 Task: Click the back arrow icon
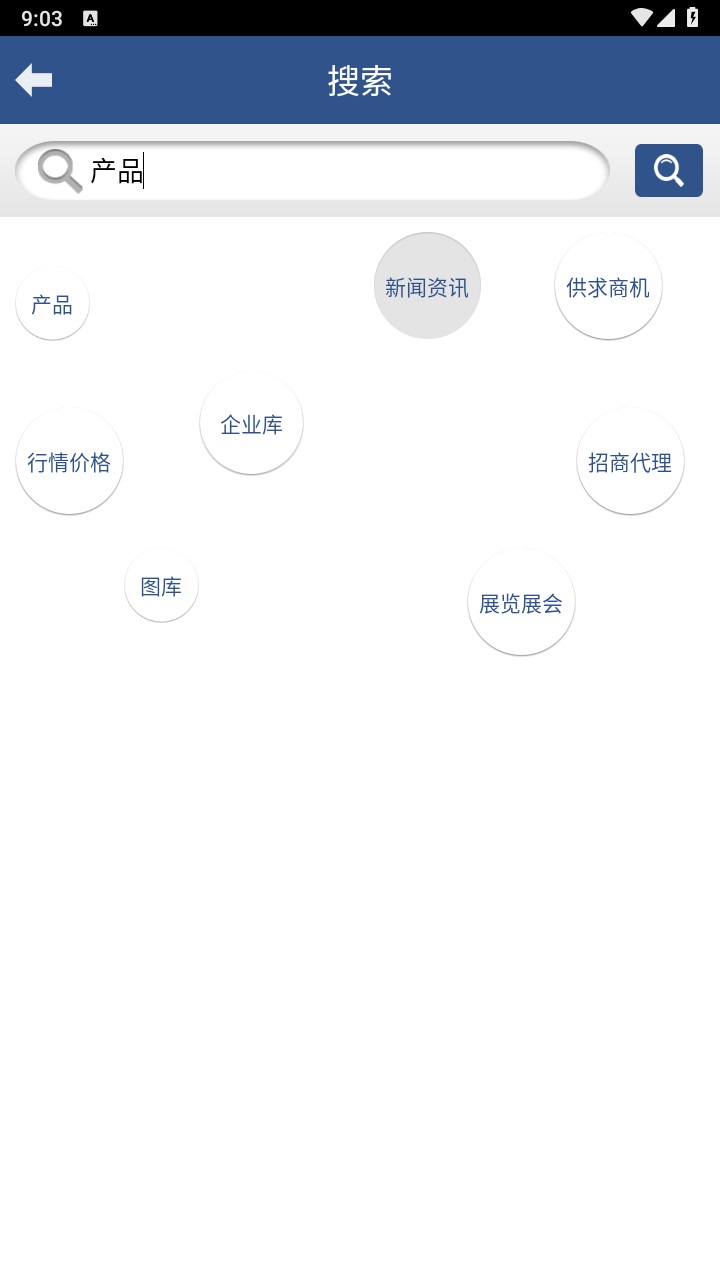point(33,78)
